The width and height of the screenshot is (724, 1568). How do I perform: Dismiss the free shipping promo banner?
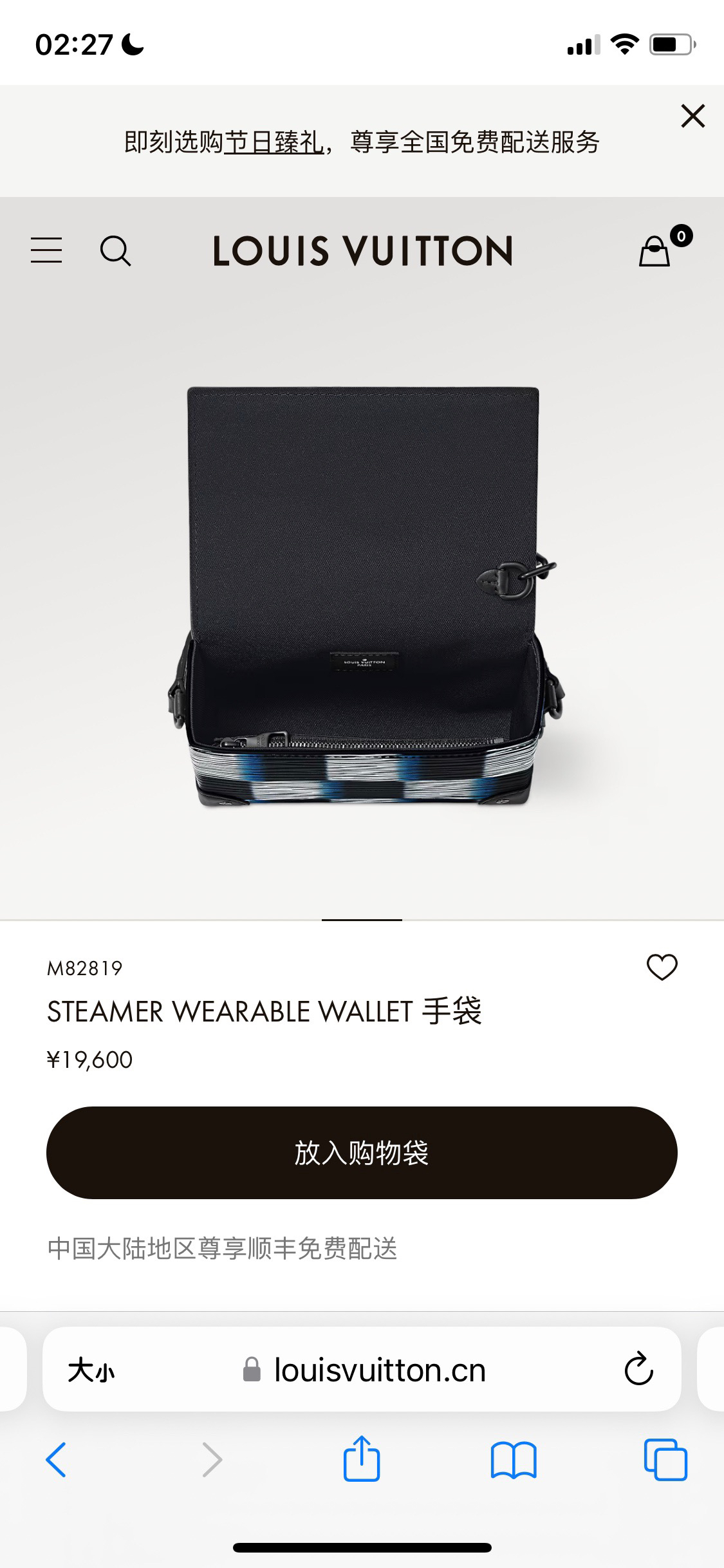tap(692, 117)
